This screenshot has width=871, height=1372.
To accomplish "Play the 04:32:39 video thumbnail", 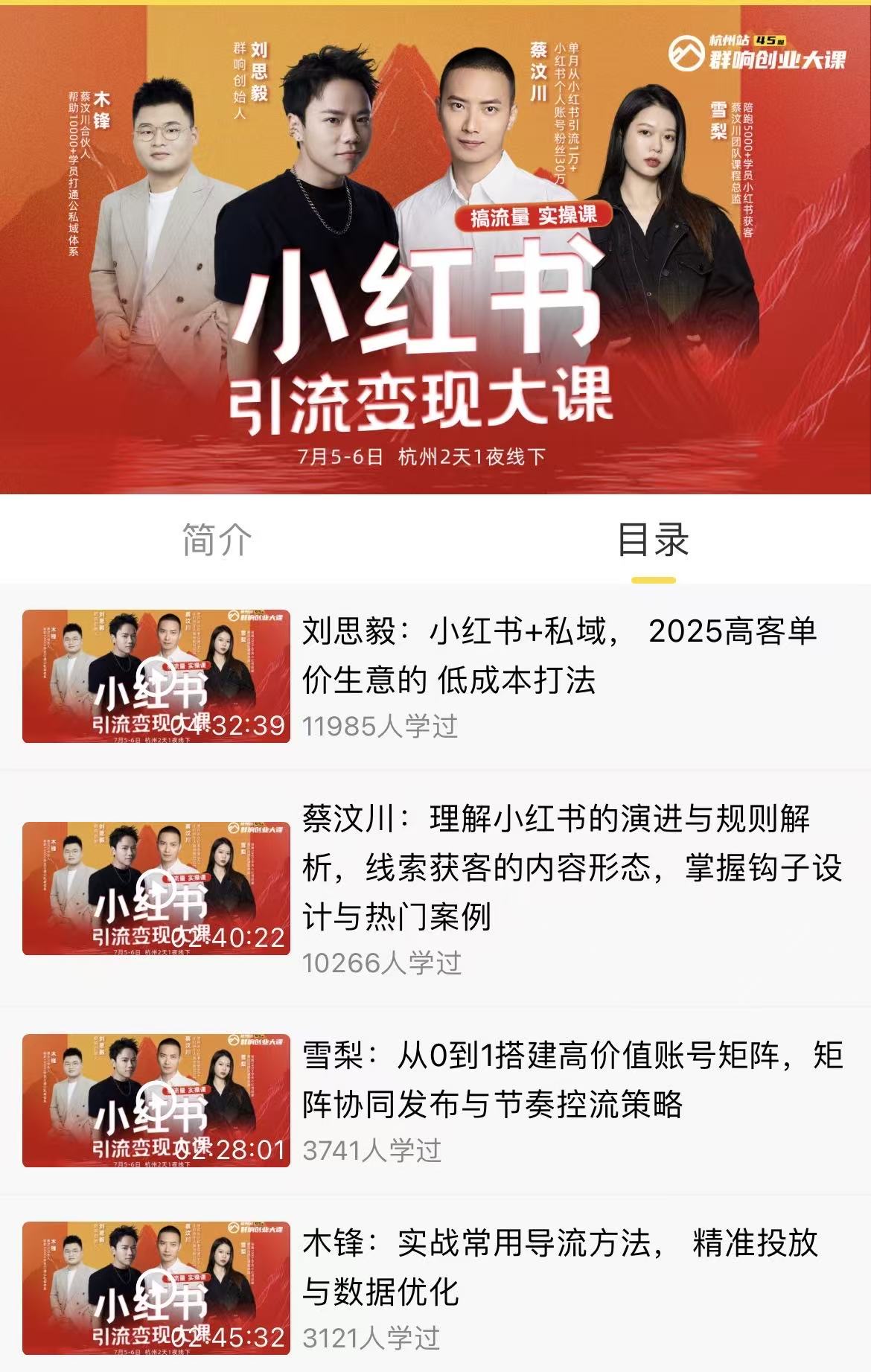I will [x=156, y=676].
